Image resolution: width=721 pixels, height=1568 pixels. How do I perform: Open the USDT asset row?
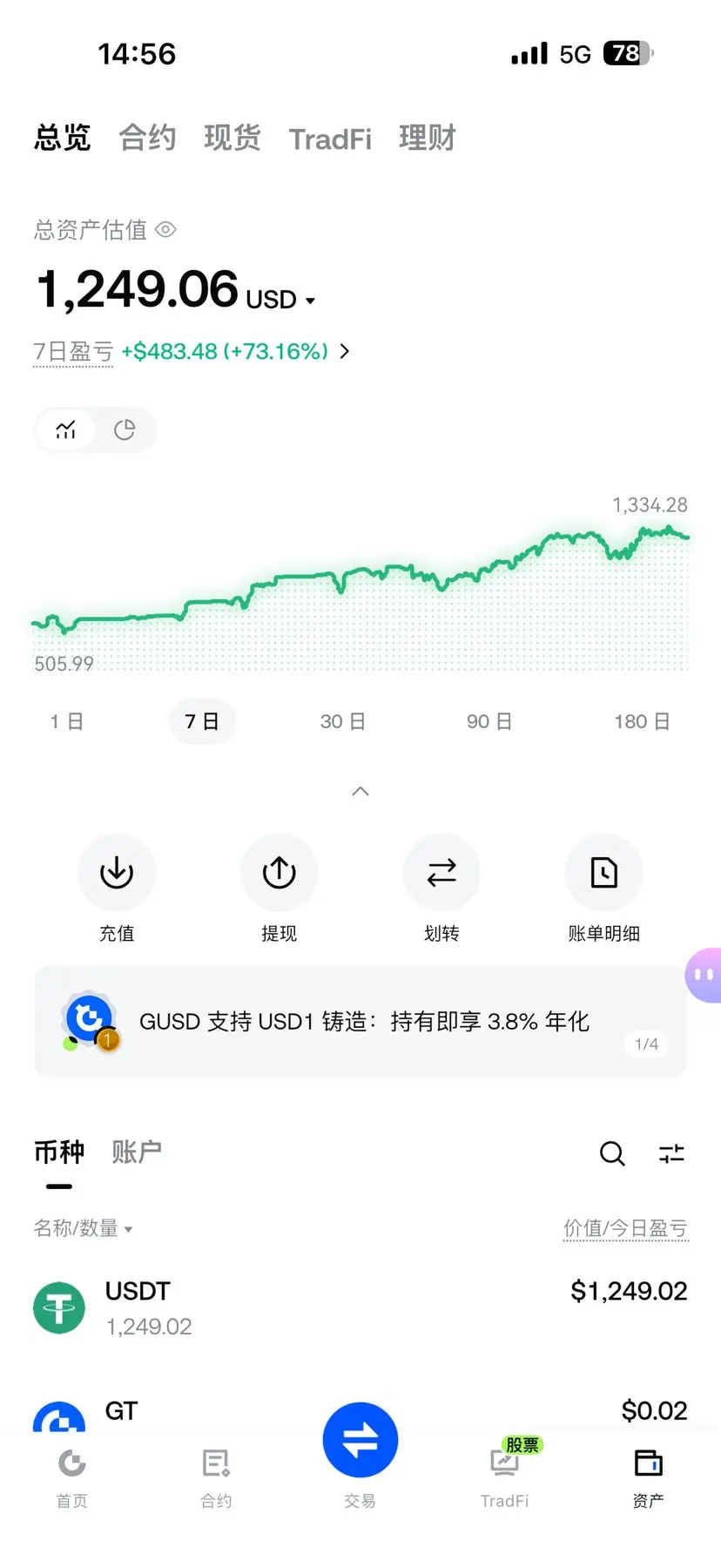(x=360, y=1308)
